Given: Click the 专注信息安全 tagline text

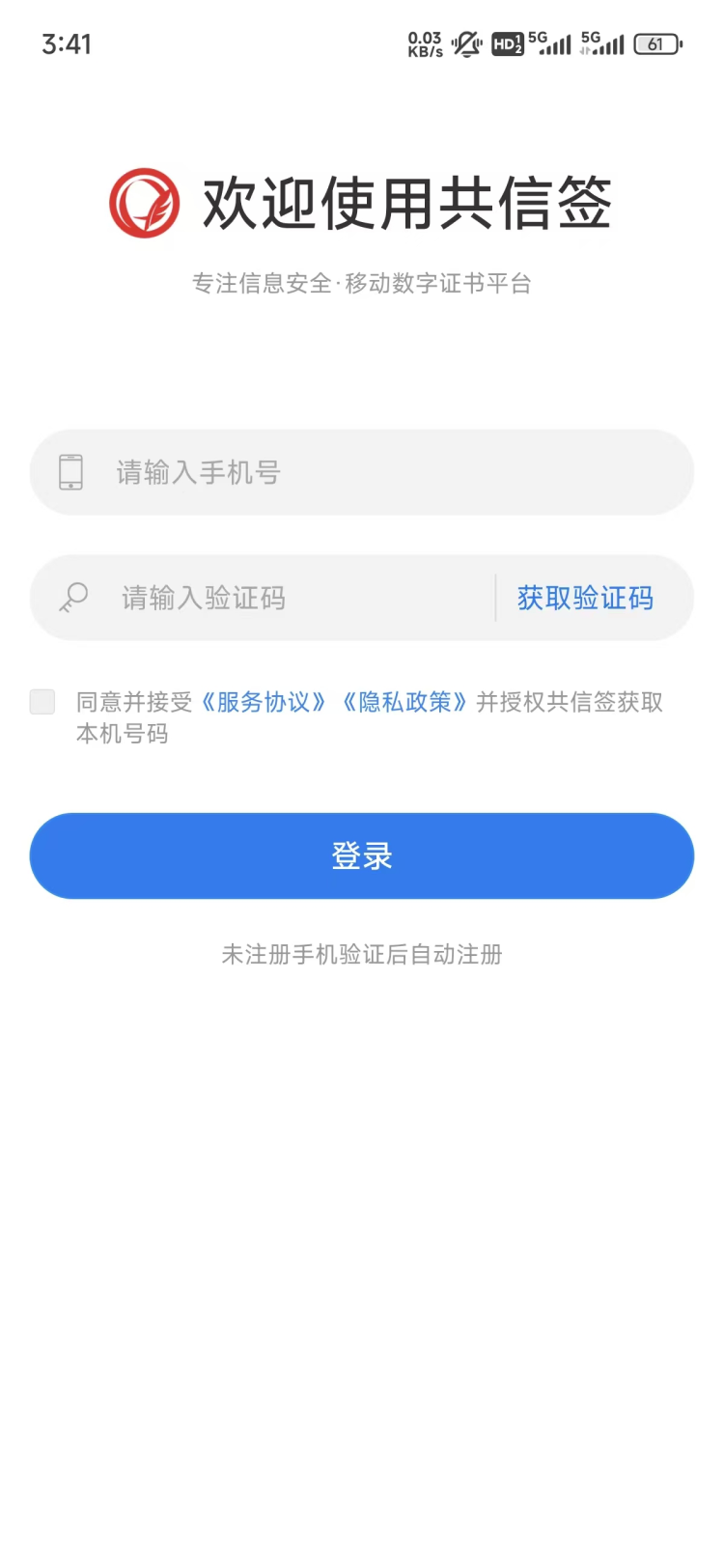Looking at the screenshot, I should pos(361,284).
